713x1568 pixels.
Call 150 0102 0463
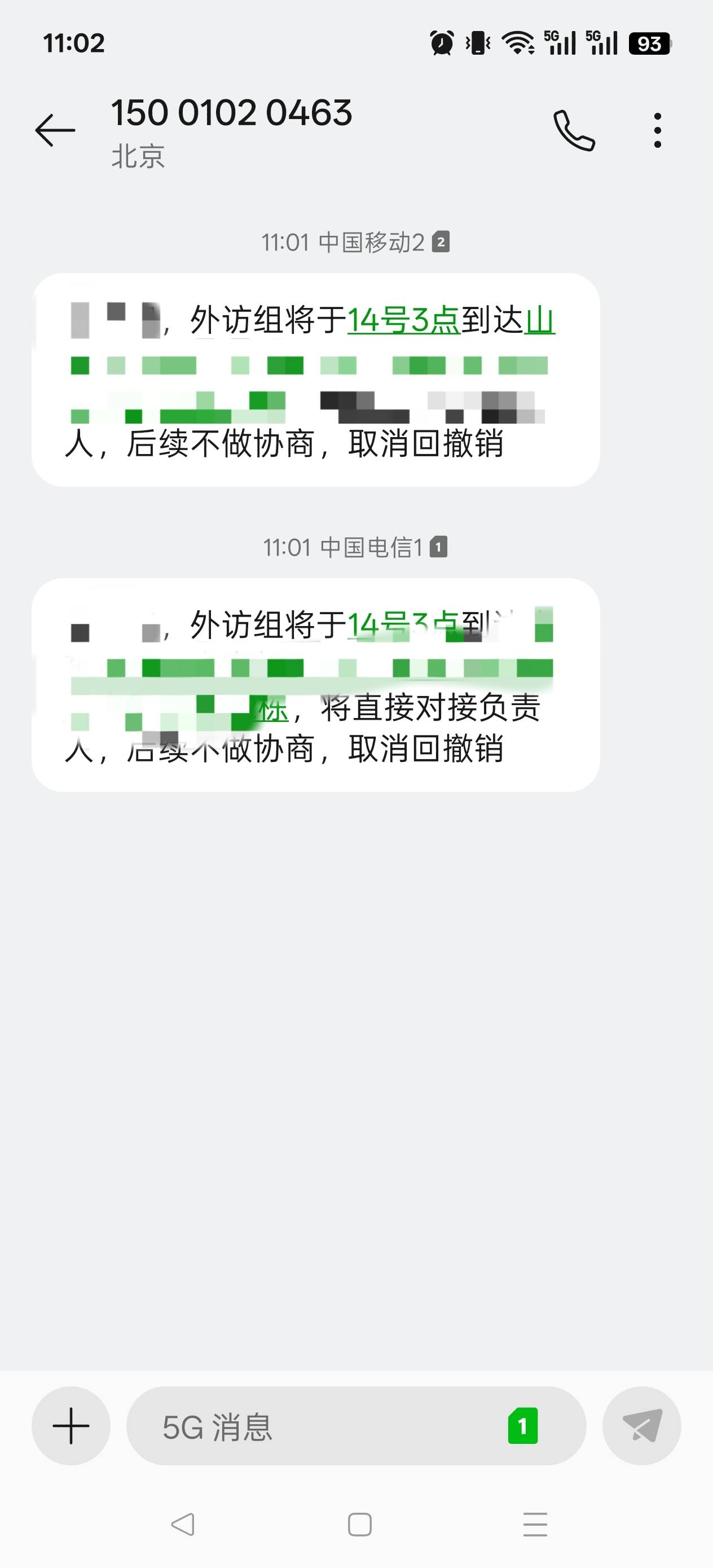pyautogui.click(x=574, y=130)
